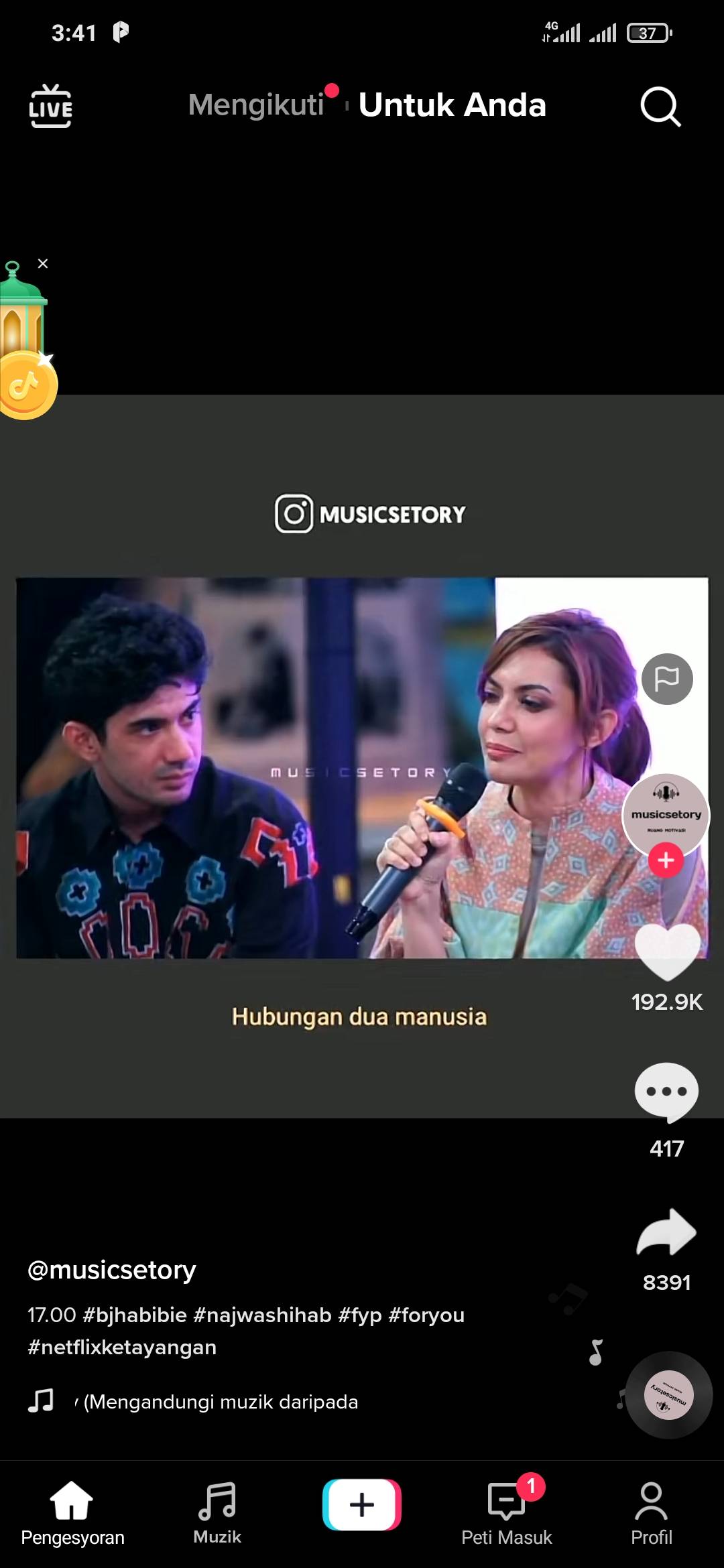The width and height of the screenshot is (724, 1568).
Task: Switch to the Mengikuti tab
Action: (x=256, y=105)
